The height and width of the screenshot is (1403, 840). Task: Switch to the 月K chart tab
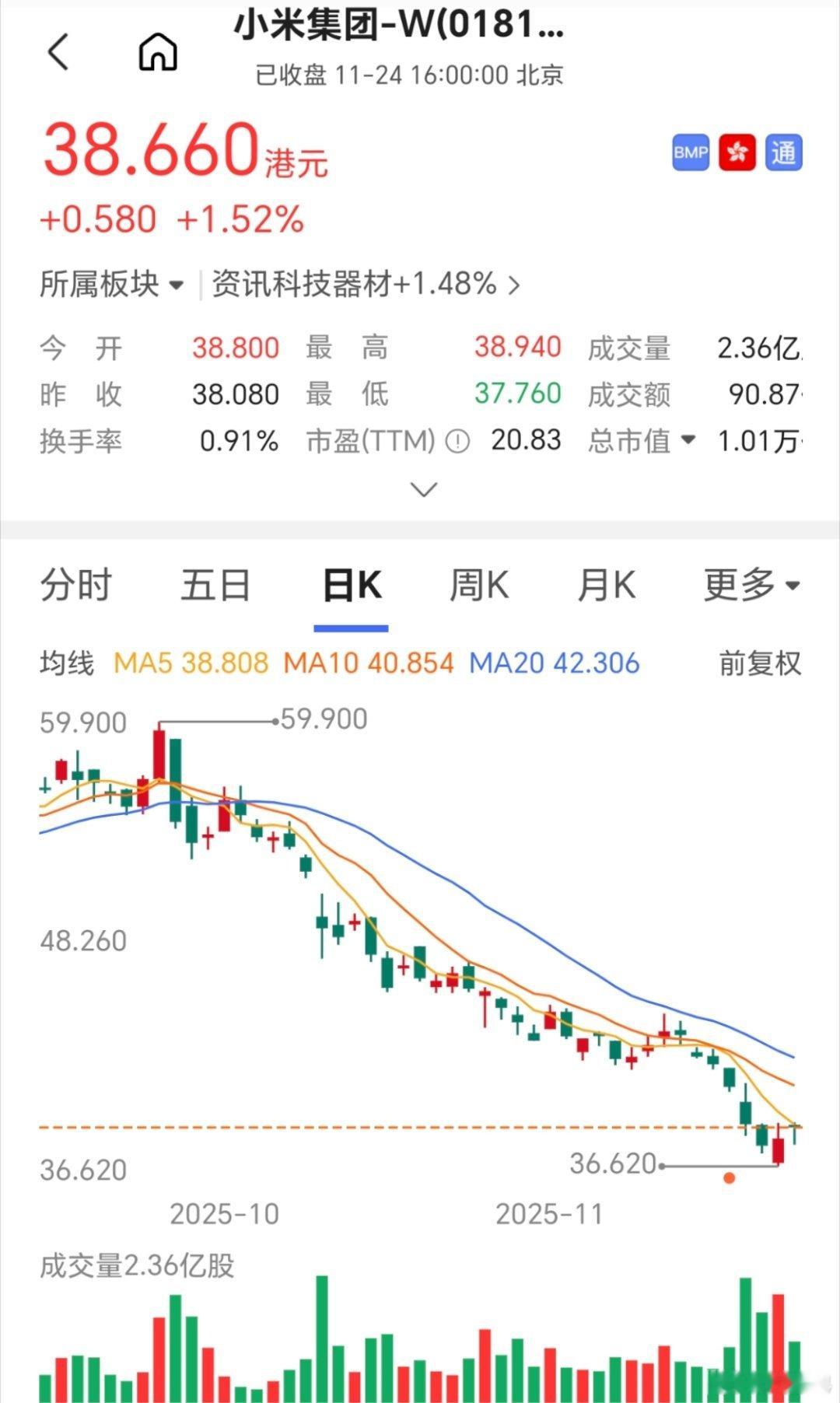point(607,586)
